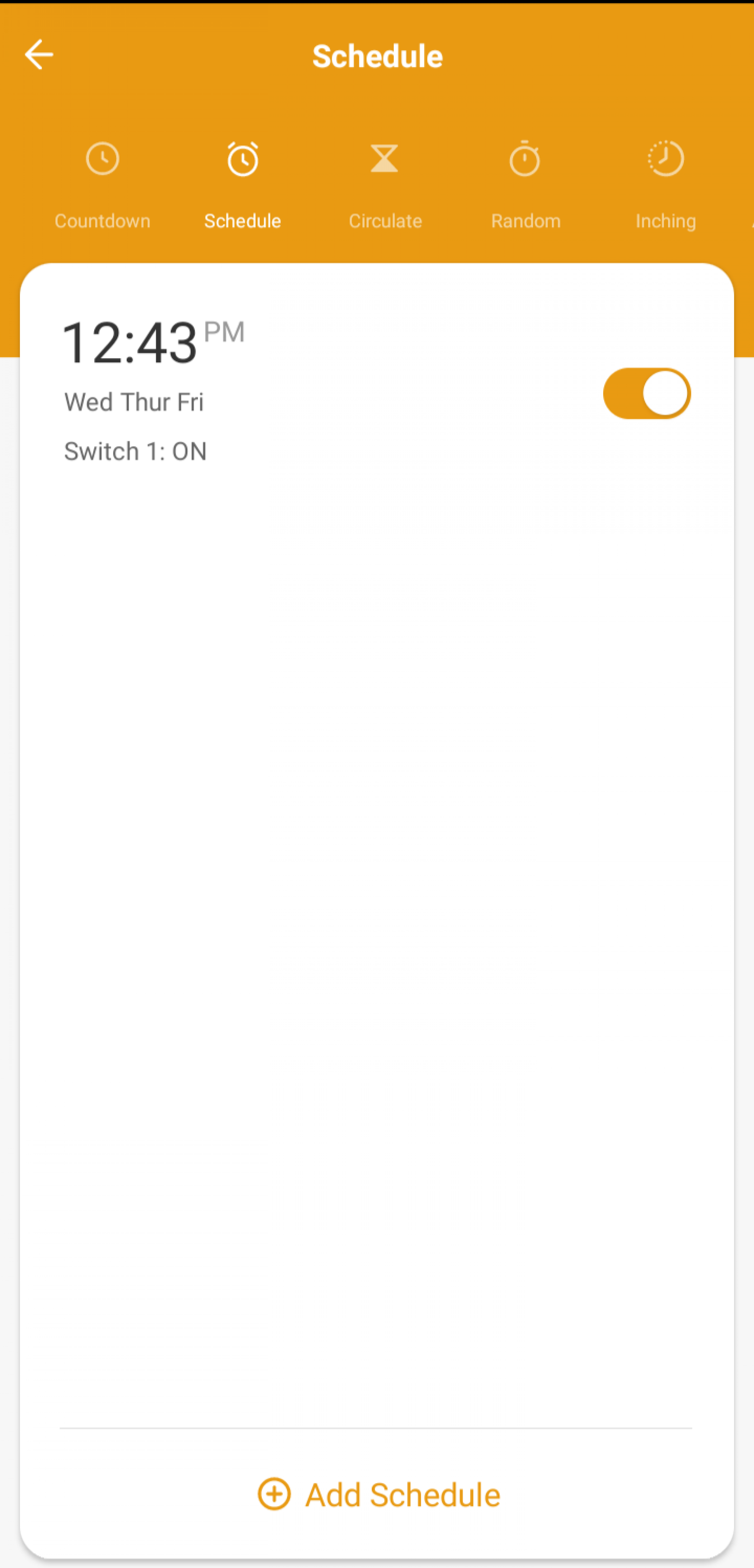Go back using the arrow icon
The width and height of the screenshot is (754, 1568).
[x=39, y=55]
